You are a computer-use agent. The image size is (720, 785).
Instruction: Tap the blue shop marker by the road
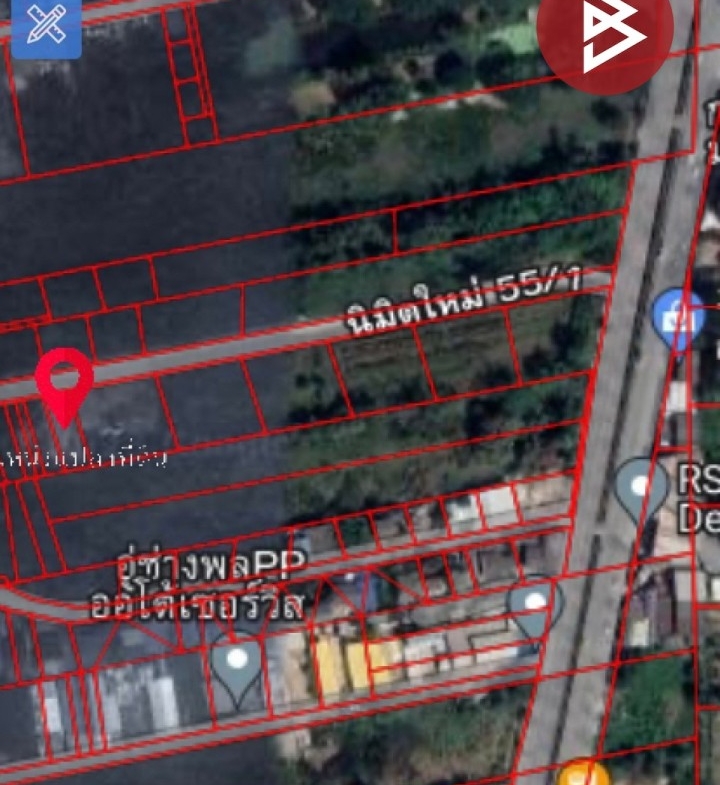coord(678,318)
